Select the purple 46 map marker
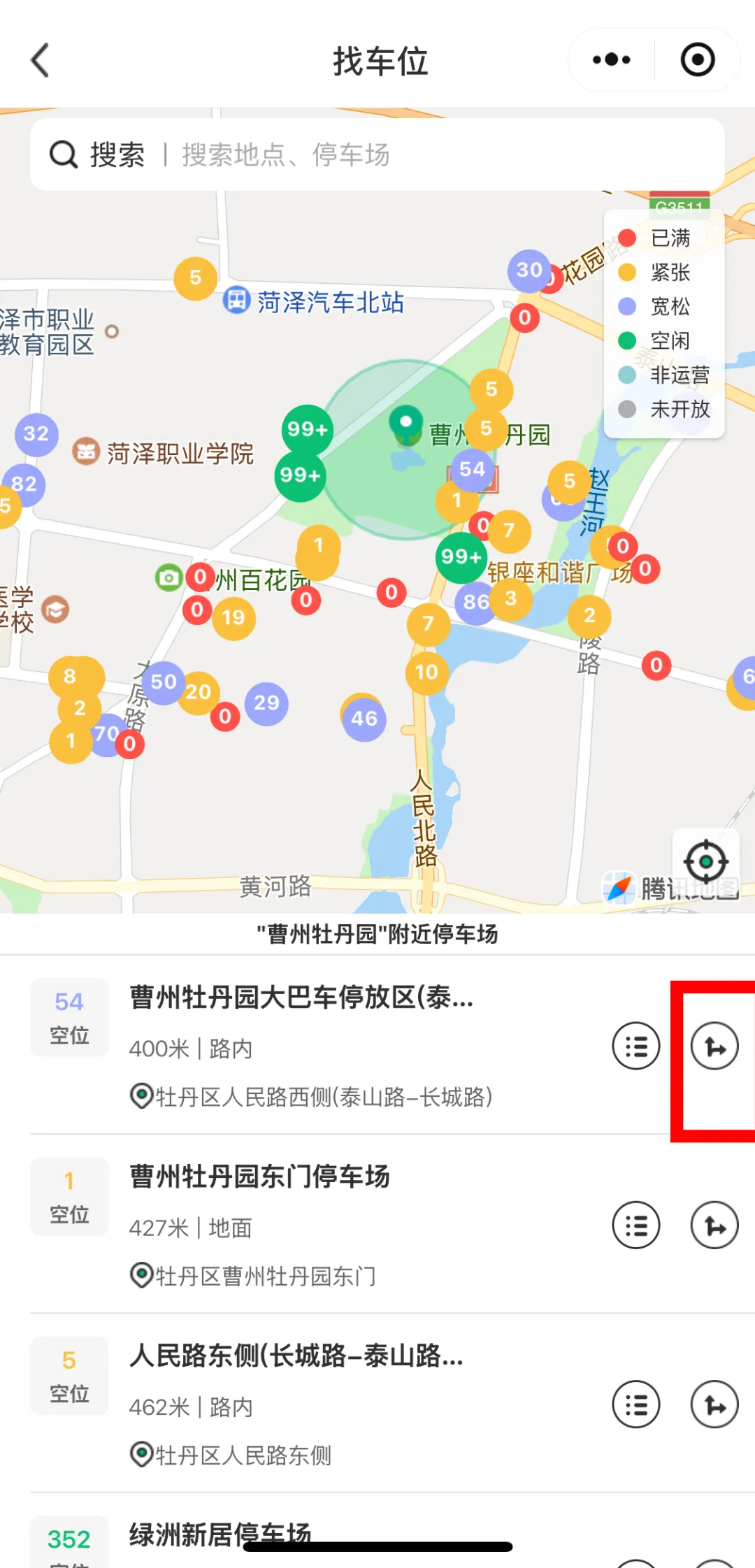The image size is (755, 1568). (364, 719)
